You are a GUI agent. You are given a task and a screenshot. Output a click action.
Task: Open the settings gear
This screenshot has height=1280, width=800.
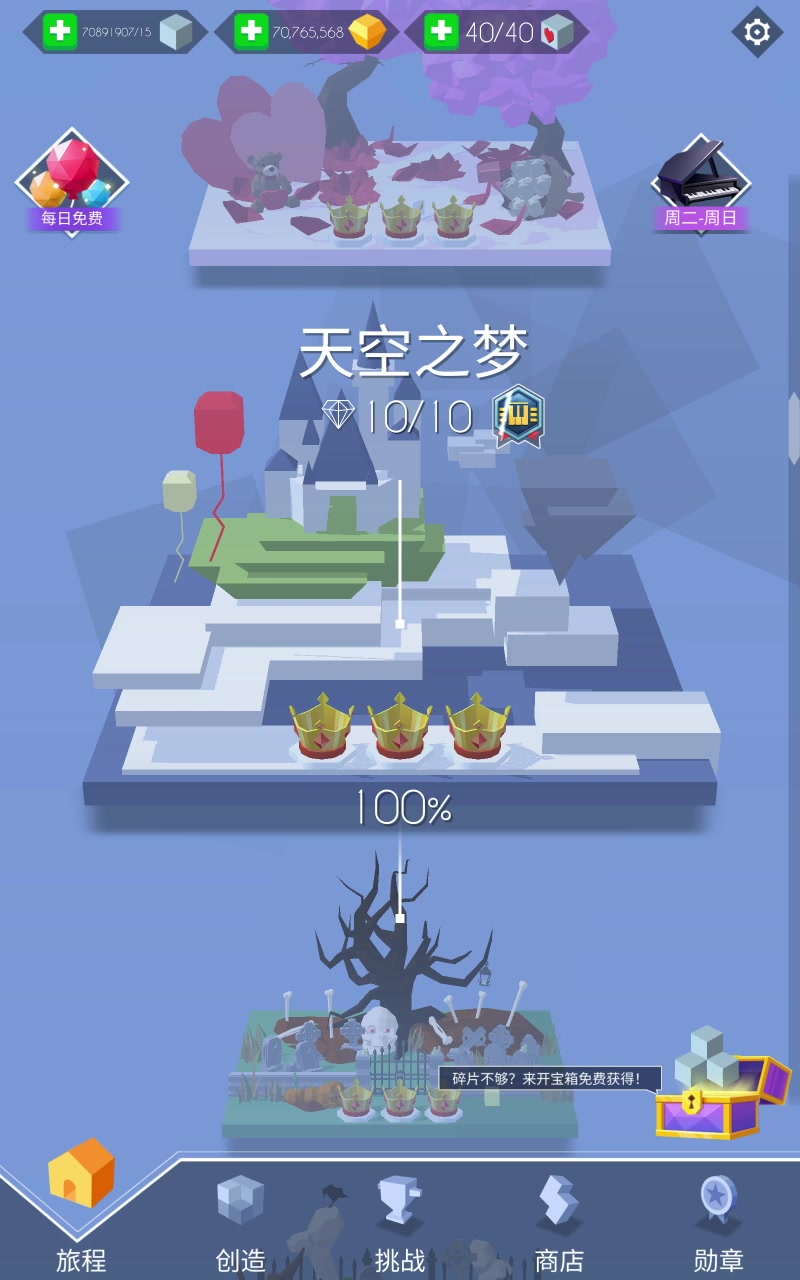757,32
